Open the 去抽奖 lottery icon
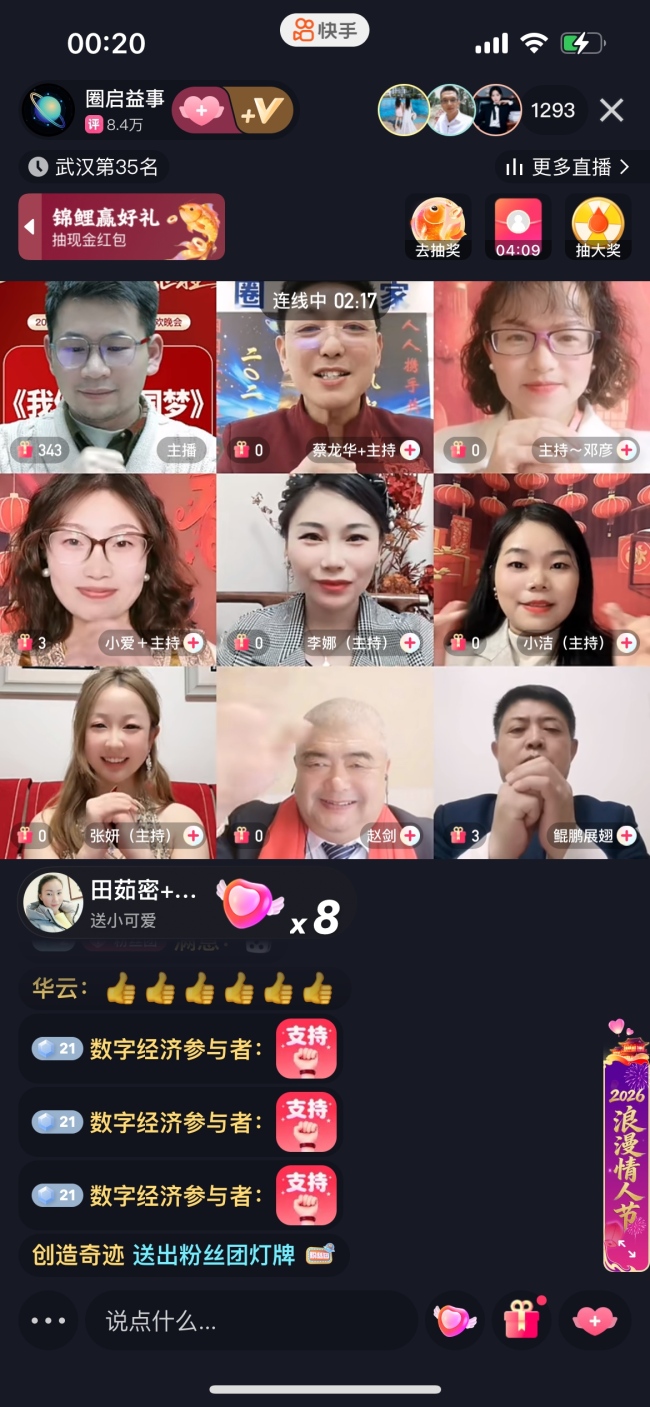 tap(438, 227)
